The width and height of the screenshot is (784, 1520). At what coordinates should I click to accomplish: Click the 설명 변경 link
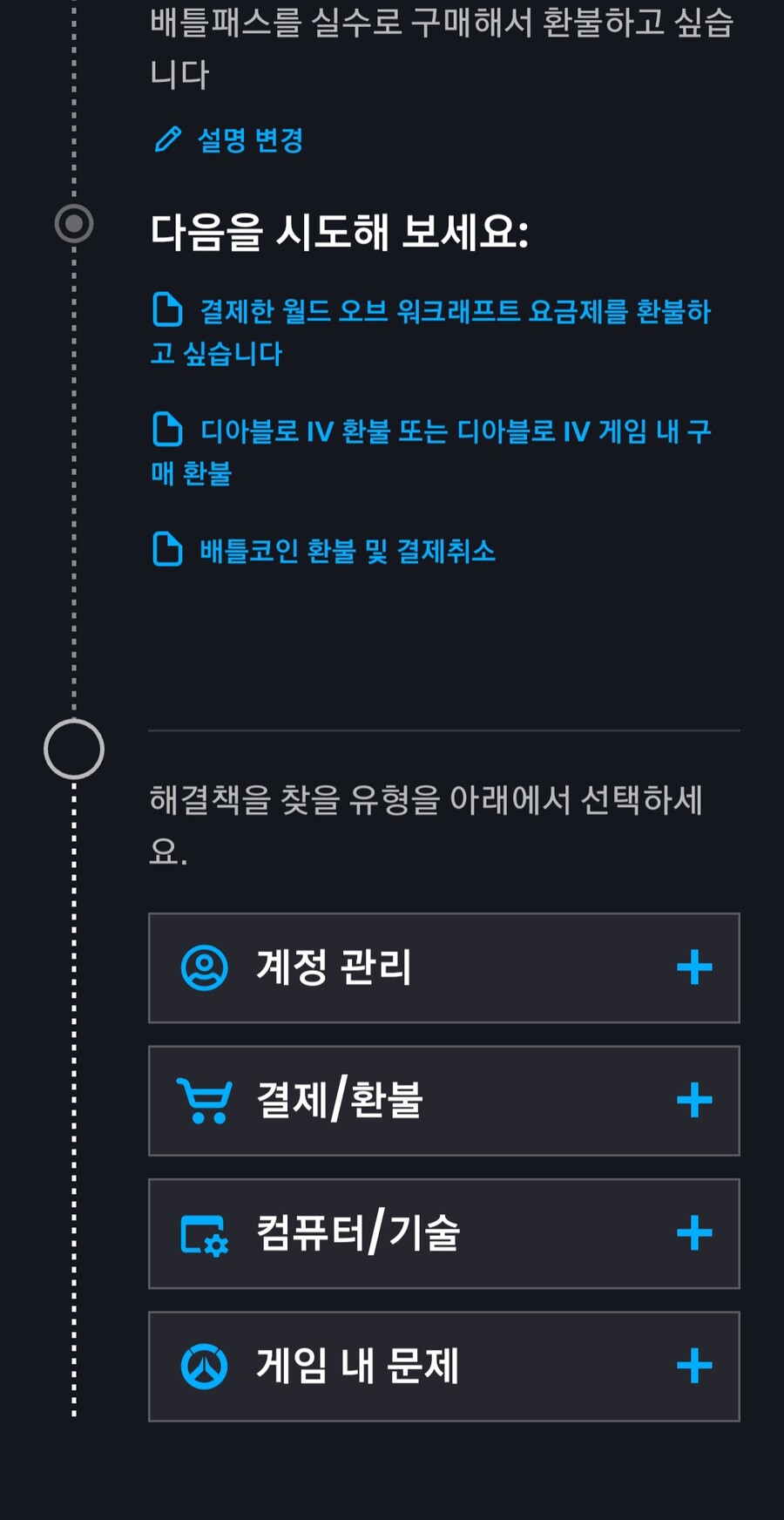pos(250,139)
